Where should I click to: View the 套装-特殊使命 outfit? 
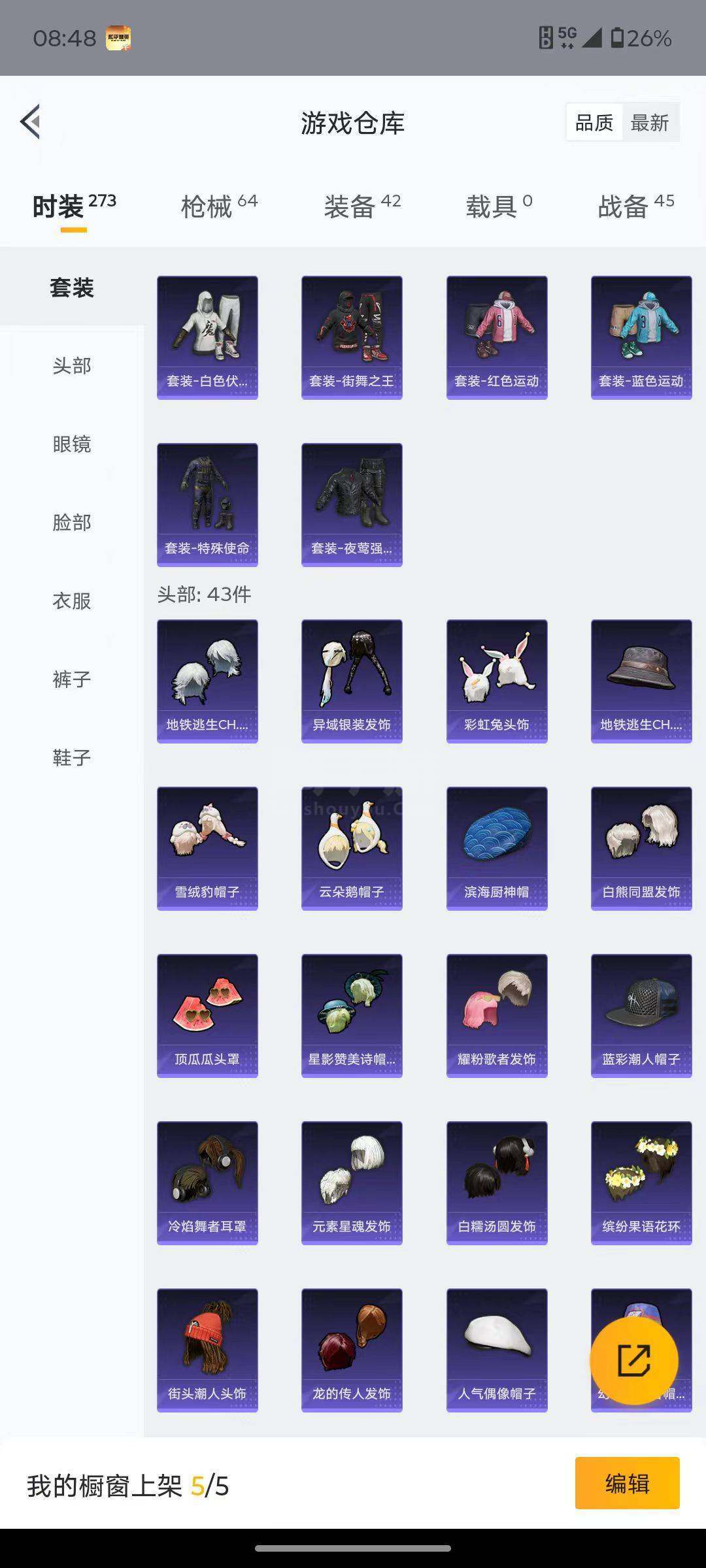point(207,504)
